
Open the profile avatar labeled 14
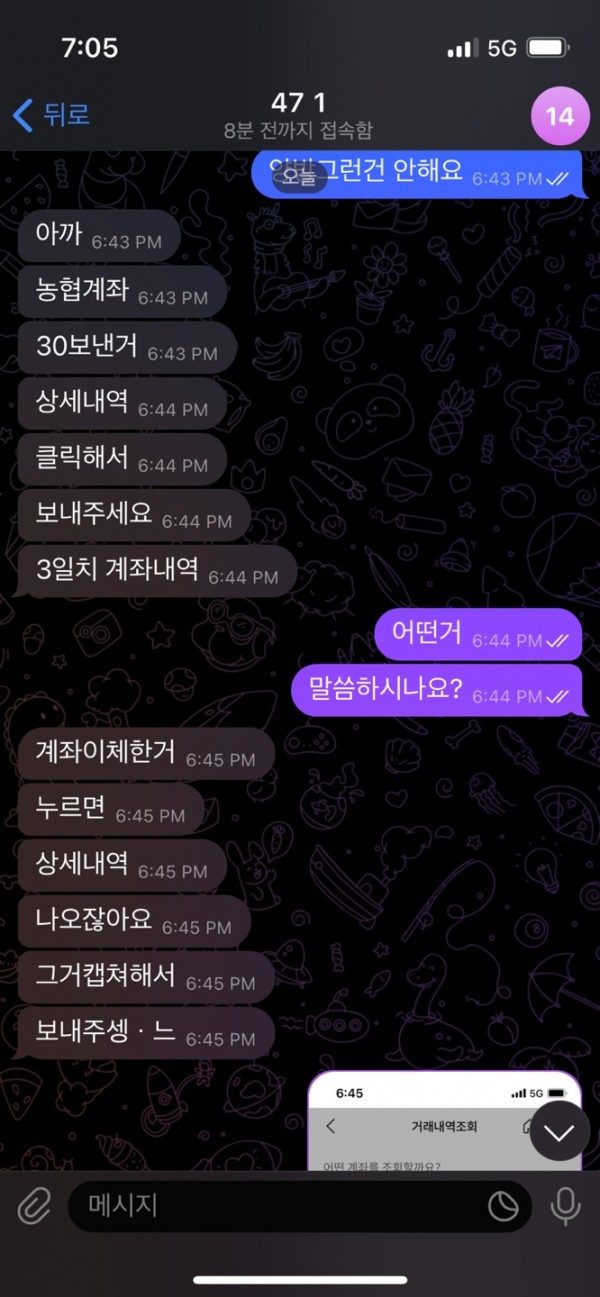point(559,116)
